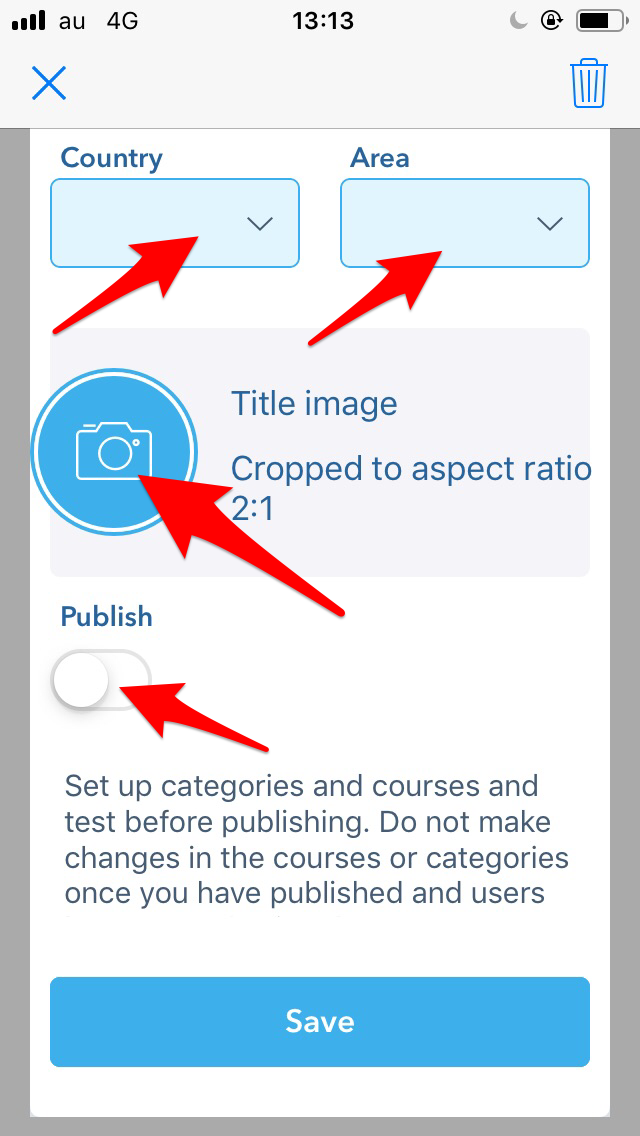
Task: Close the edit screen with the X
Action: pos(49,83)
